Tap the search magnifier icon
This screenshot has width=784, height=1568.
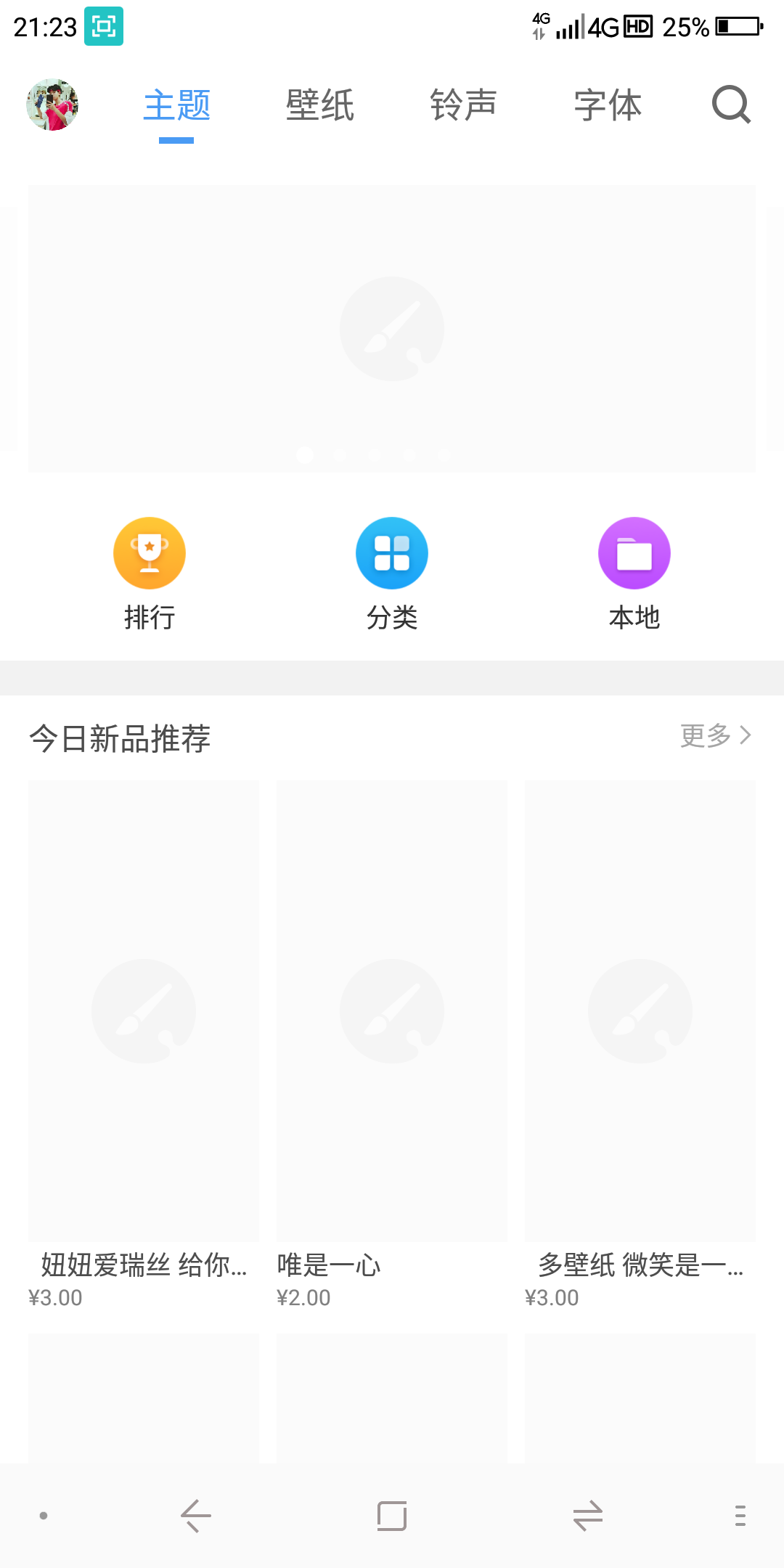[730, 105]
